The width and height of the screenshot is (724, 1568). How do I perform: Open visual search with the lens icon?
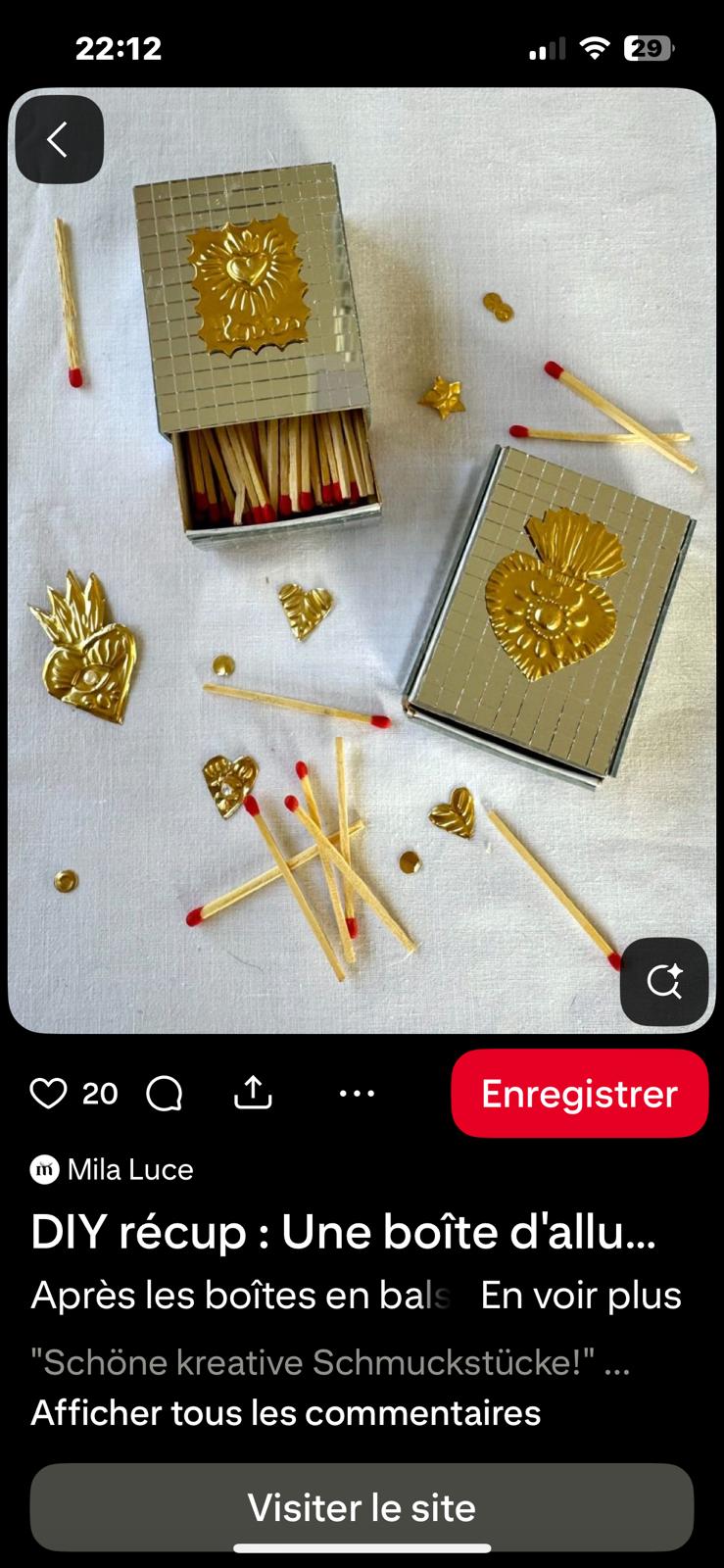[664, 981]
